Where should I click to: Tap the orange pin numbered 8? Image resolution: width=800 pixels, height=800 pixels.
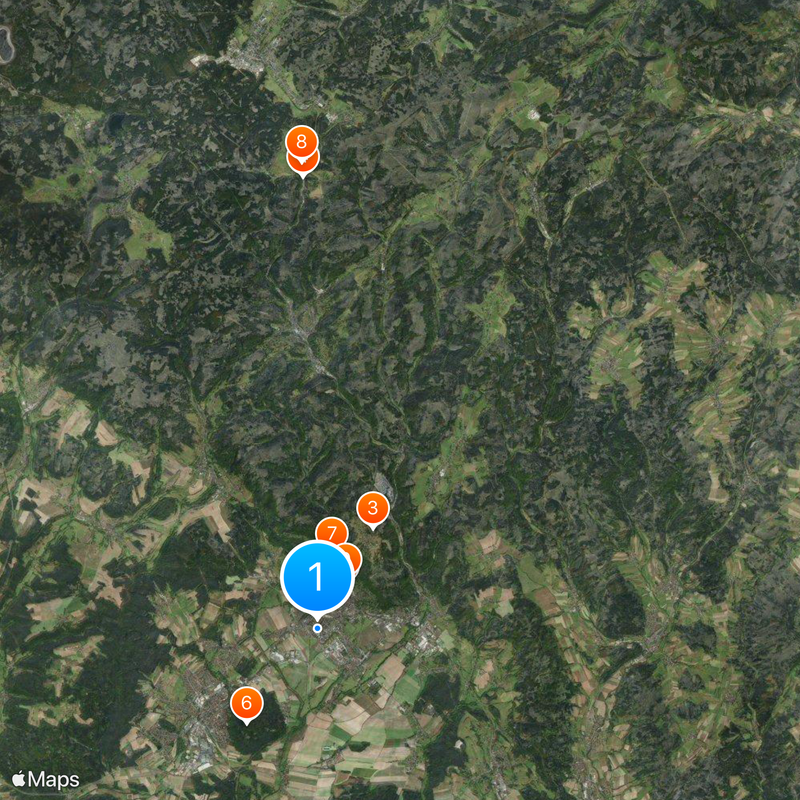coord(301,141)
